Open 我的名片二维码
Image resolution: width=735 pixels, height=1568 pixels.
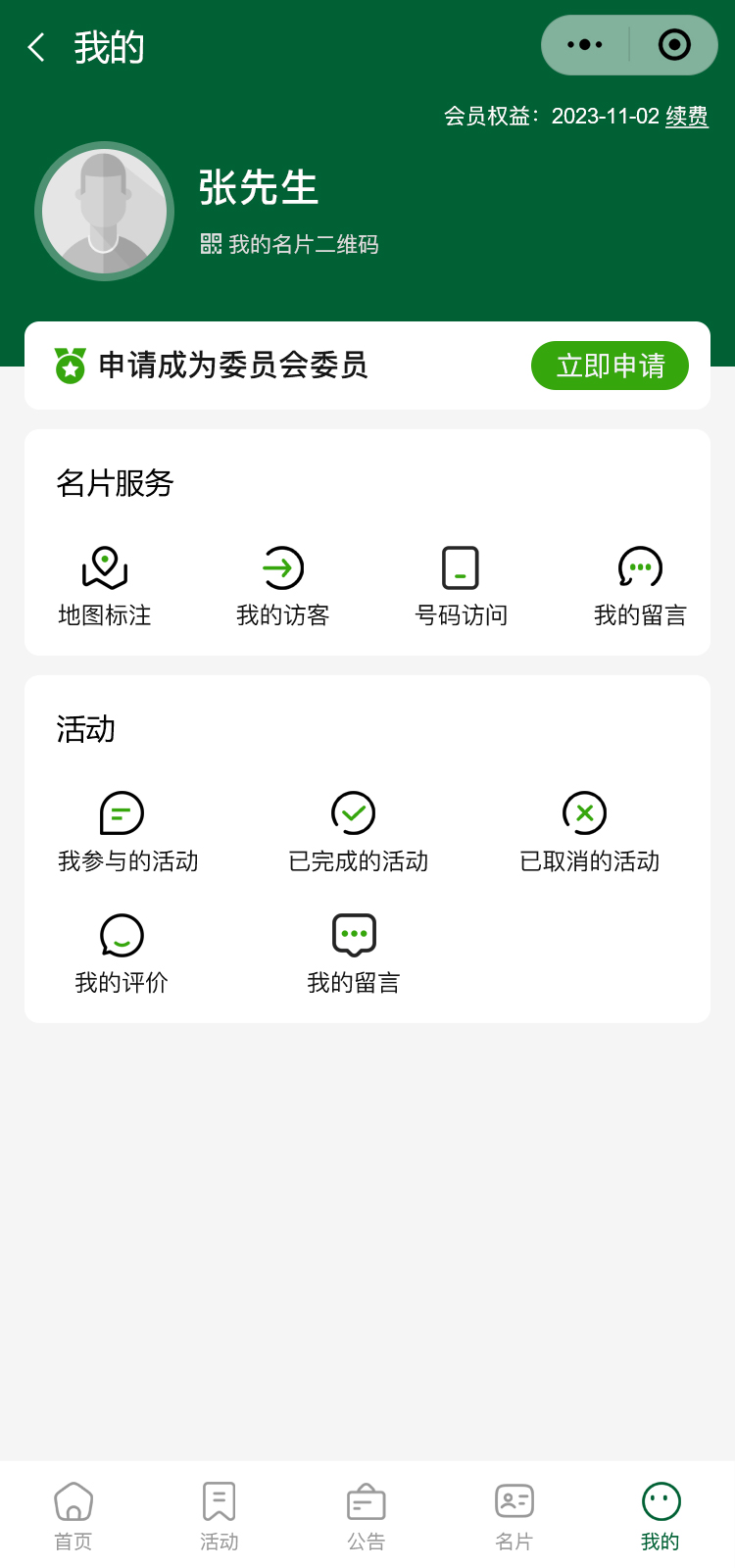(x=290, y=244)
